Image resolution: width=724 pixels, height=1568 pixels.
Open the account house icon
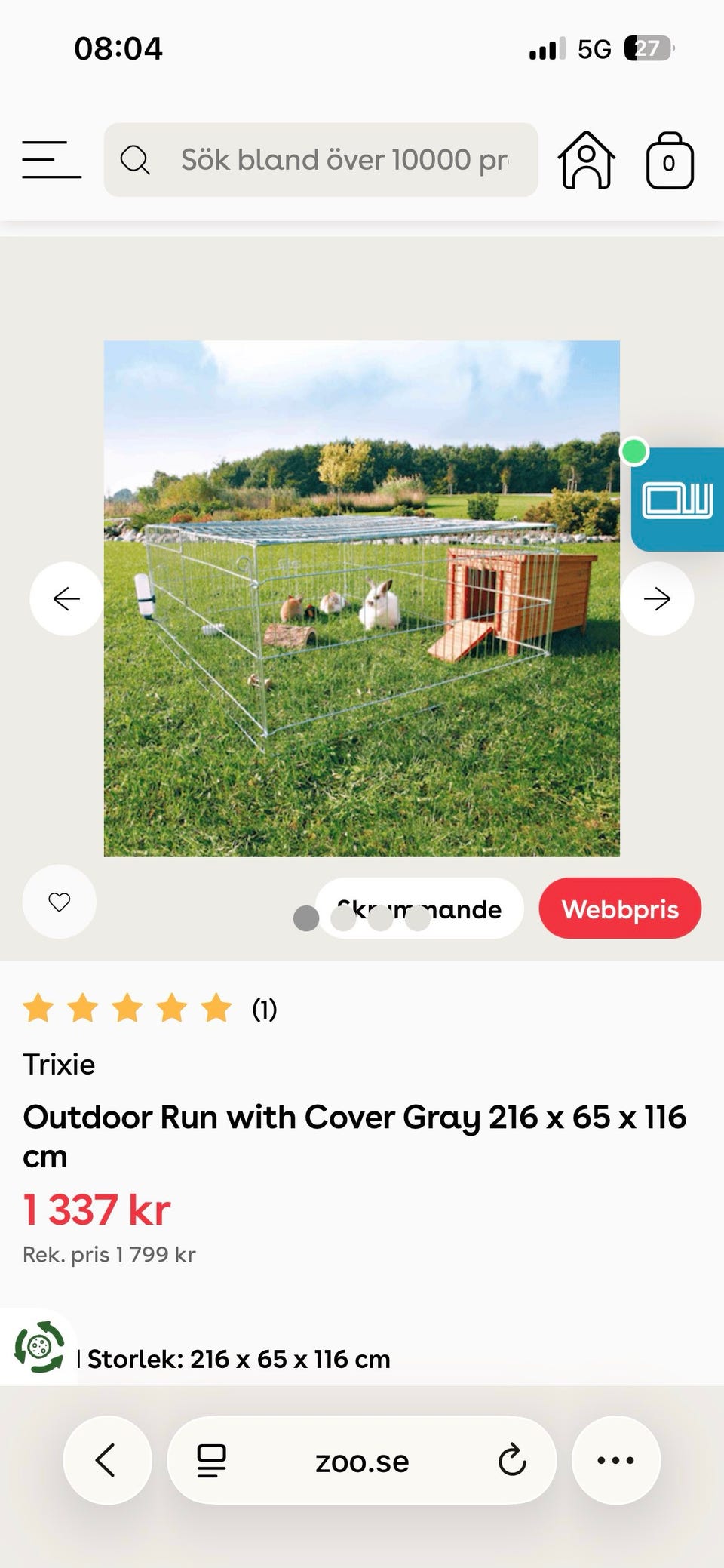point(587,160)
